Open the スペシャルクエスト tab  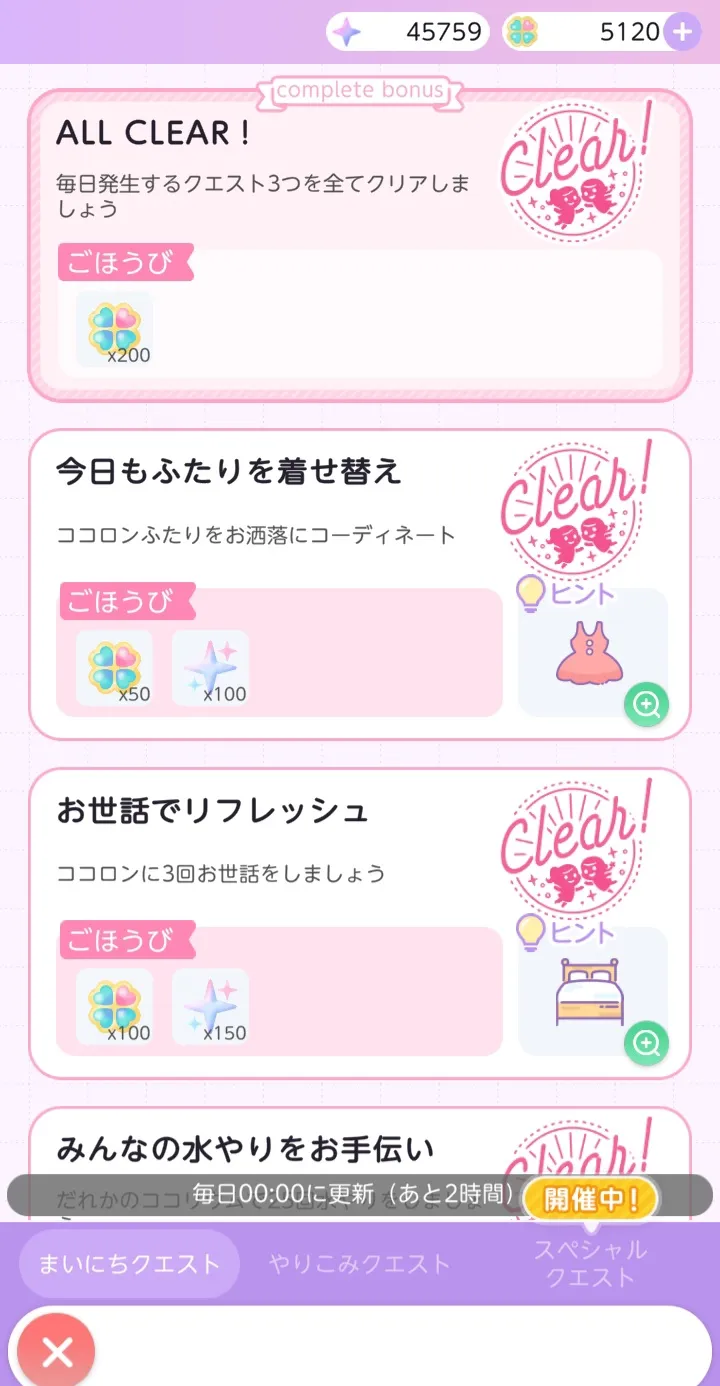(x=590, y=1264)
